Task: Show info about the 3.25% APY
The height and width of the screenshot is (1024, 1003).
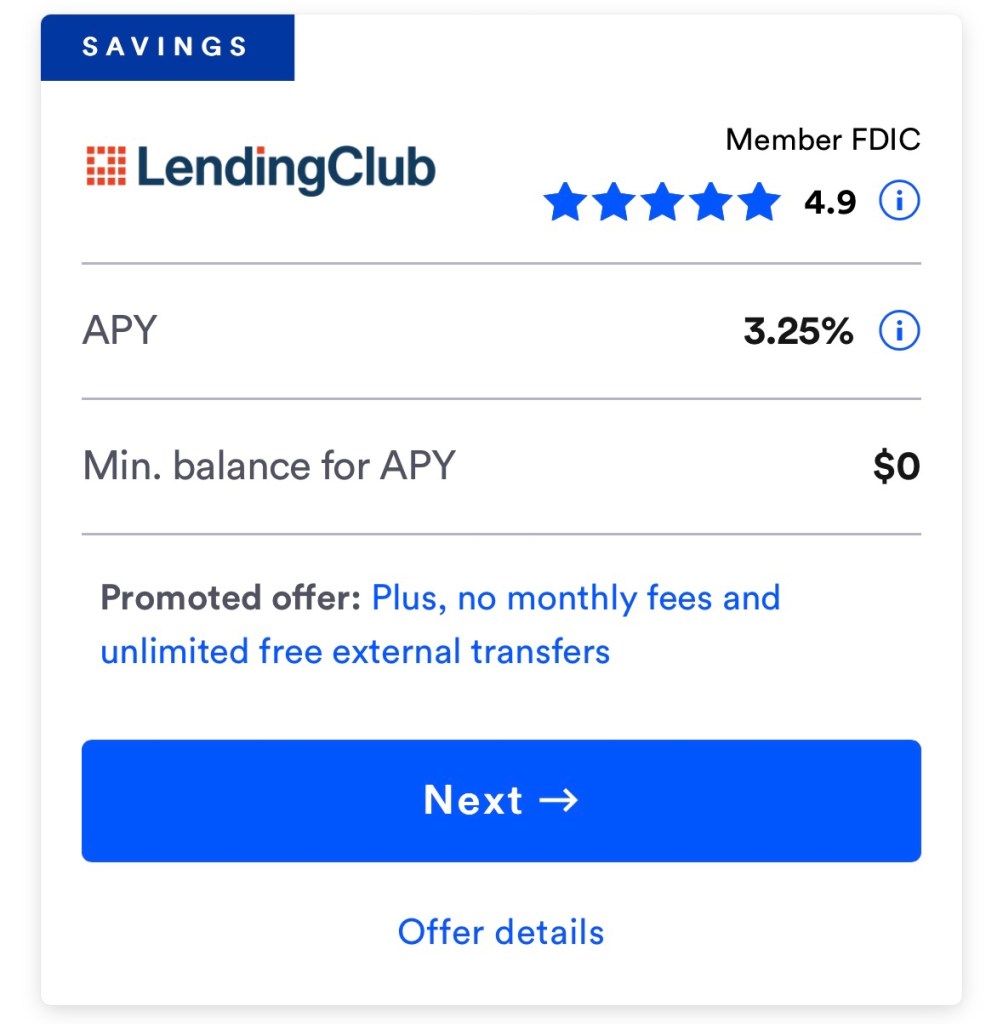Action: click(x=898, y=331)
